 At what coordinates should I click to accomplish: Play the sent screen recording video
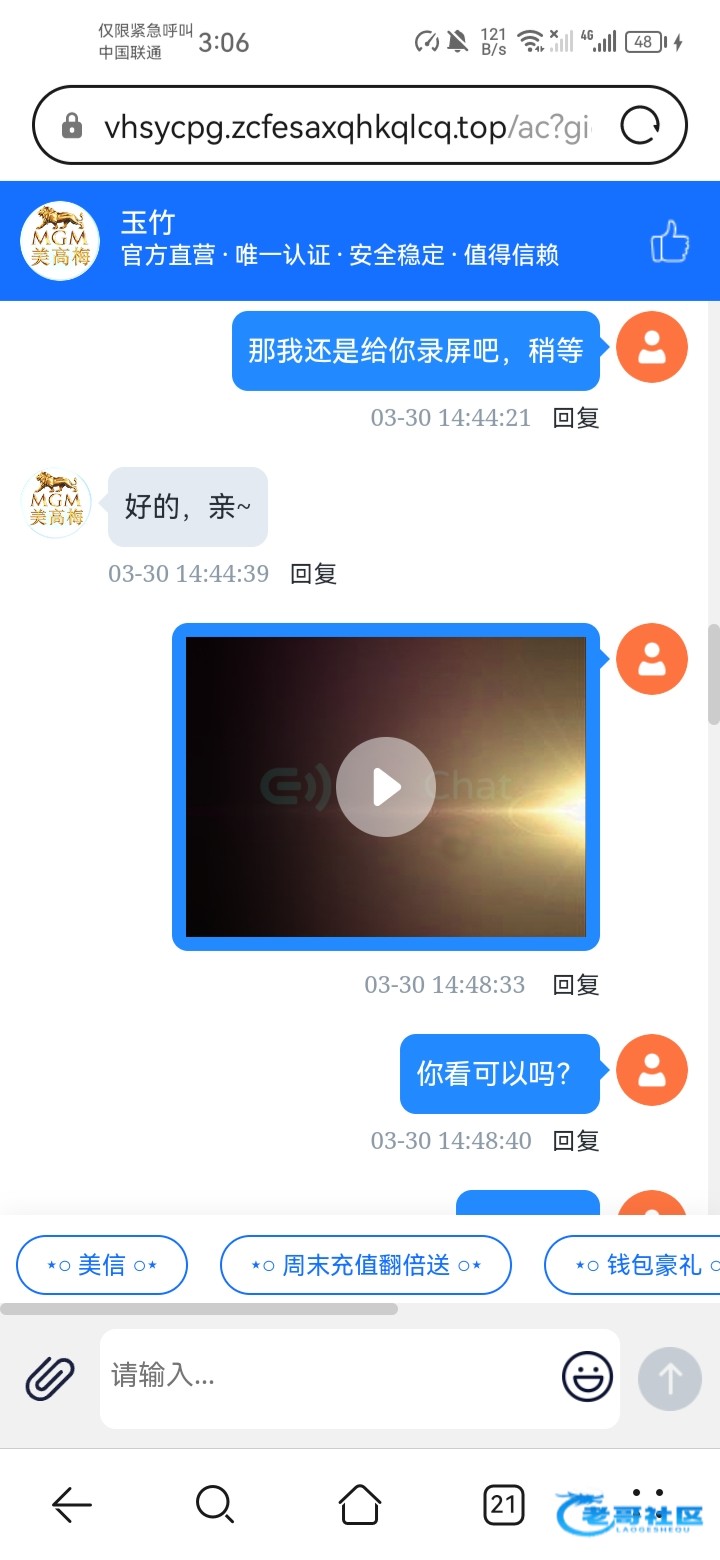385,787
